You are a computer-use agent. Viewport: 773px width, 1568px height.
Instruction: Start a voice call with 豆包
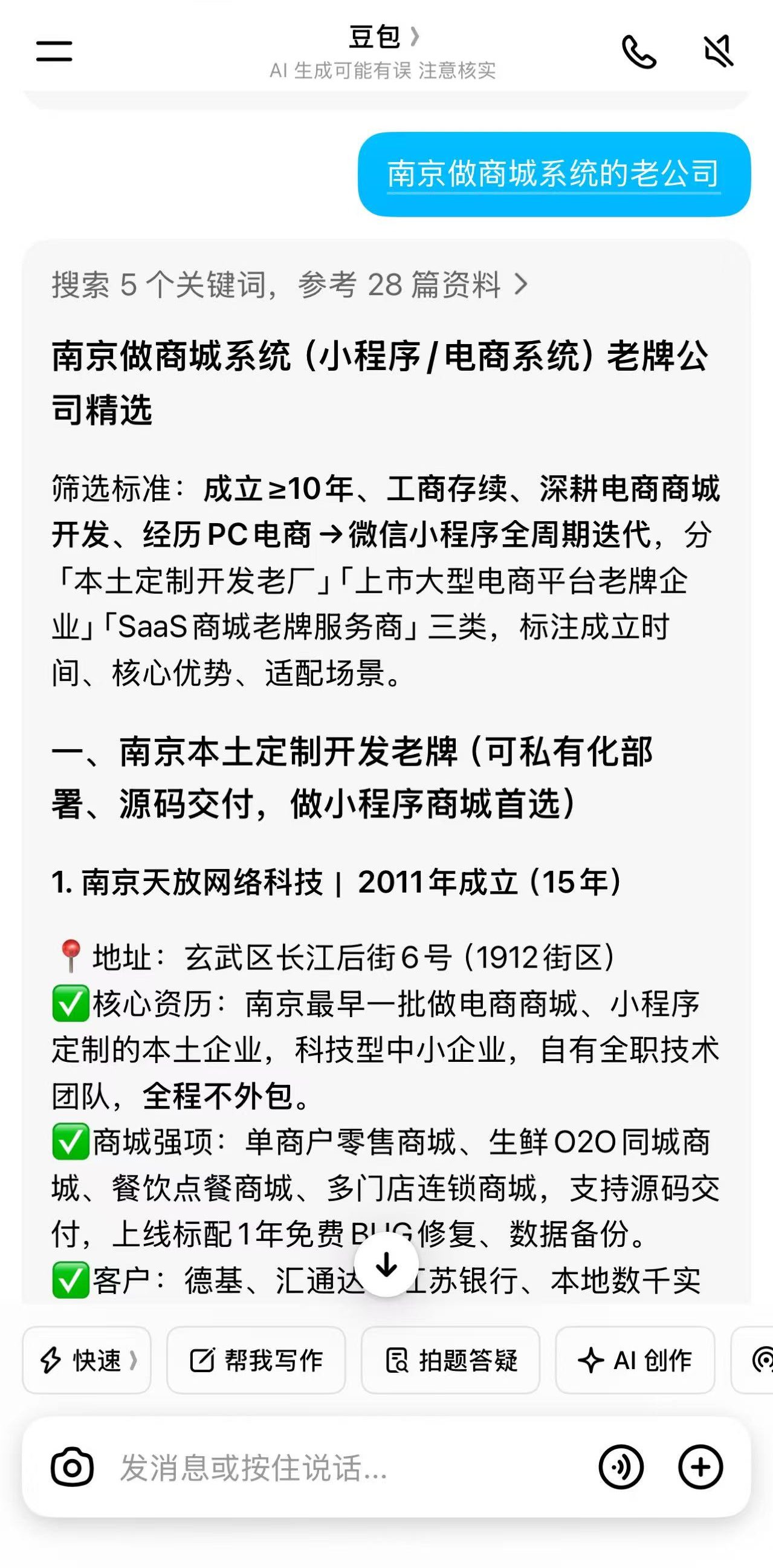[x=639, y=52]
